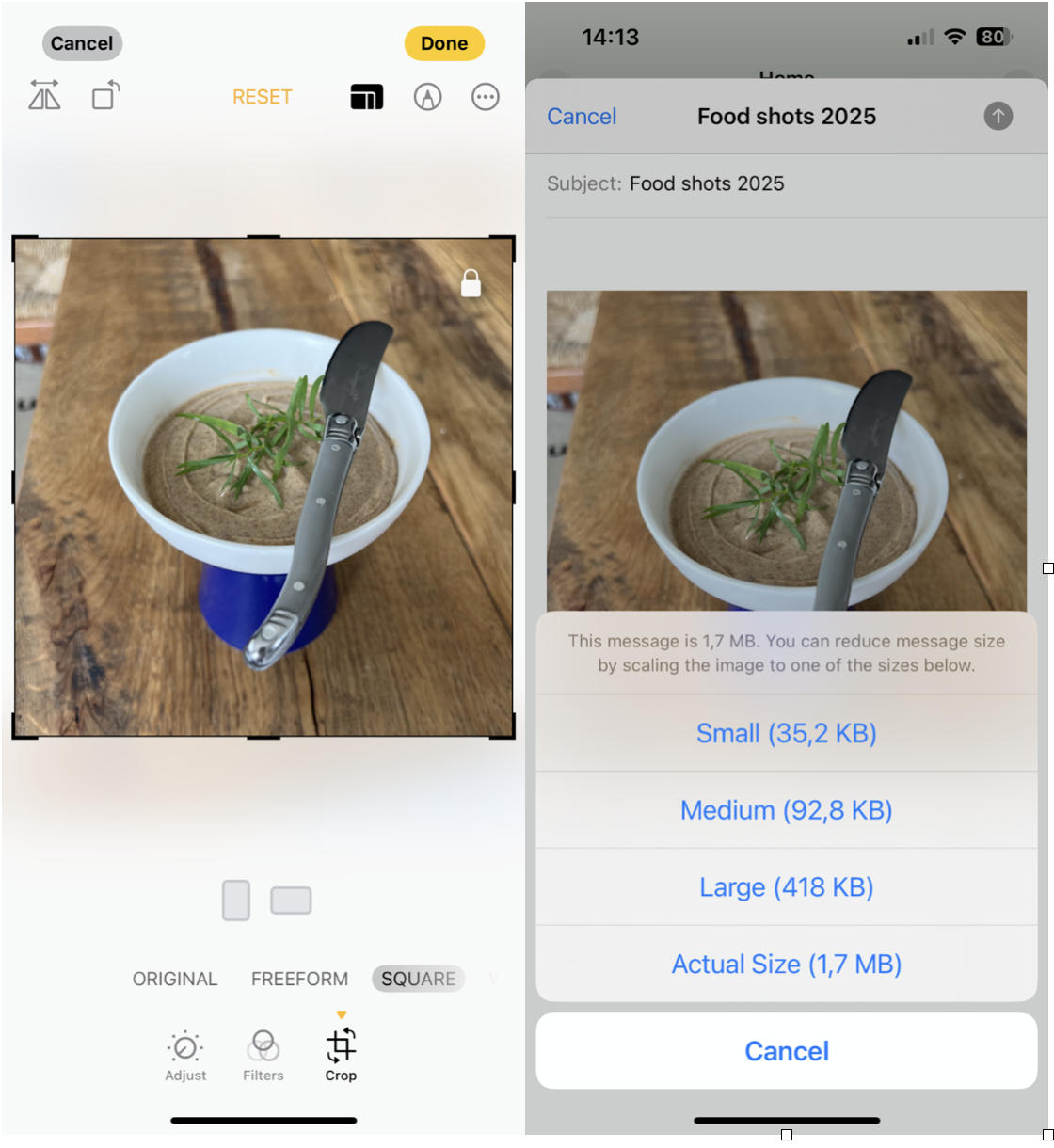Choose Actual Size (1,7 MB) option
This screenshot has width=1054, height=1148.
coord(787,964)
